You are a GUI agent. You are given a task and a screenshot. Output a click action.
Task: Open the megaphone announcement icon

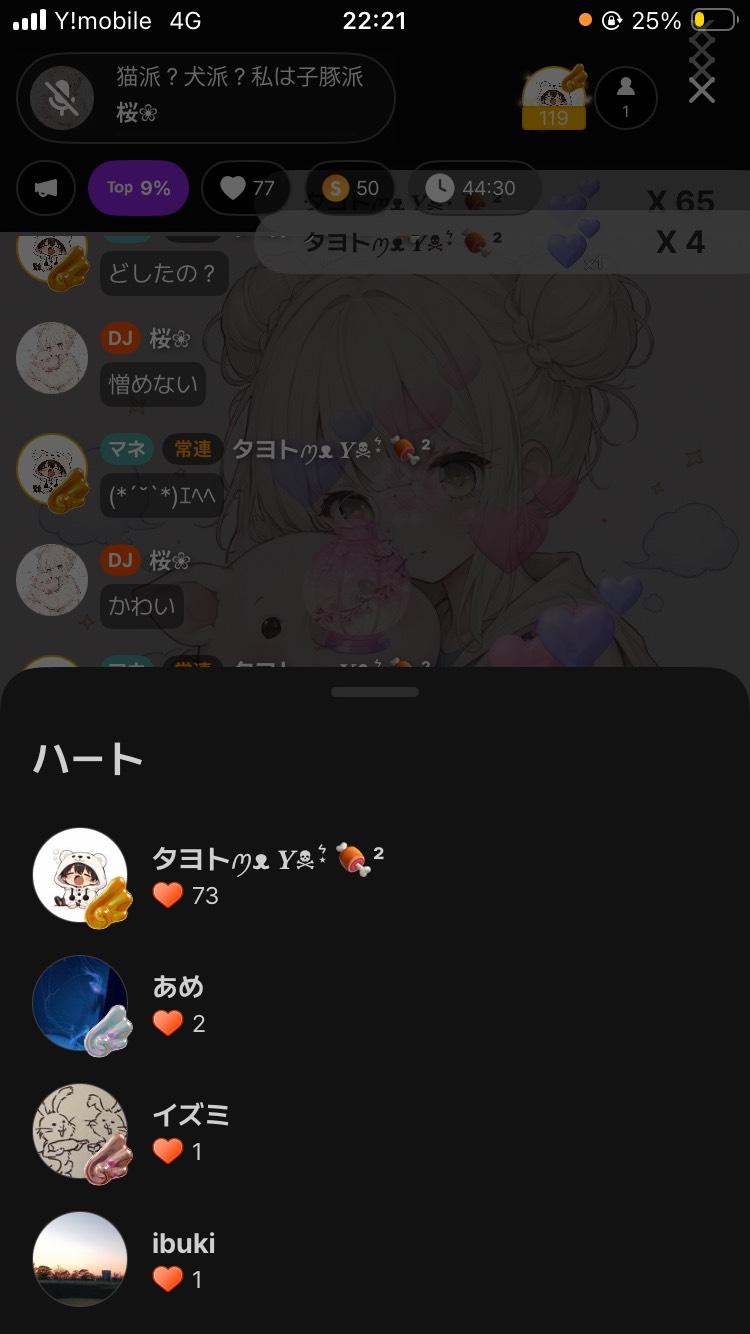coord(46,188)
